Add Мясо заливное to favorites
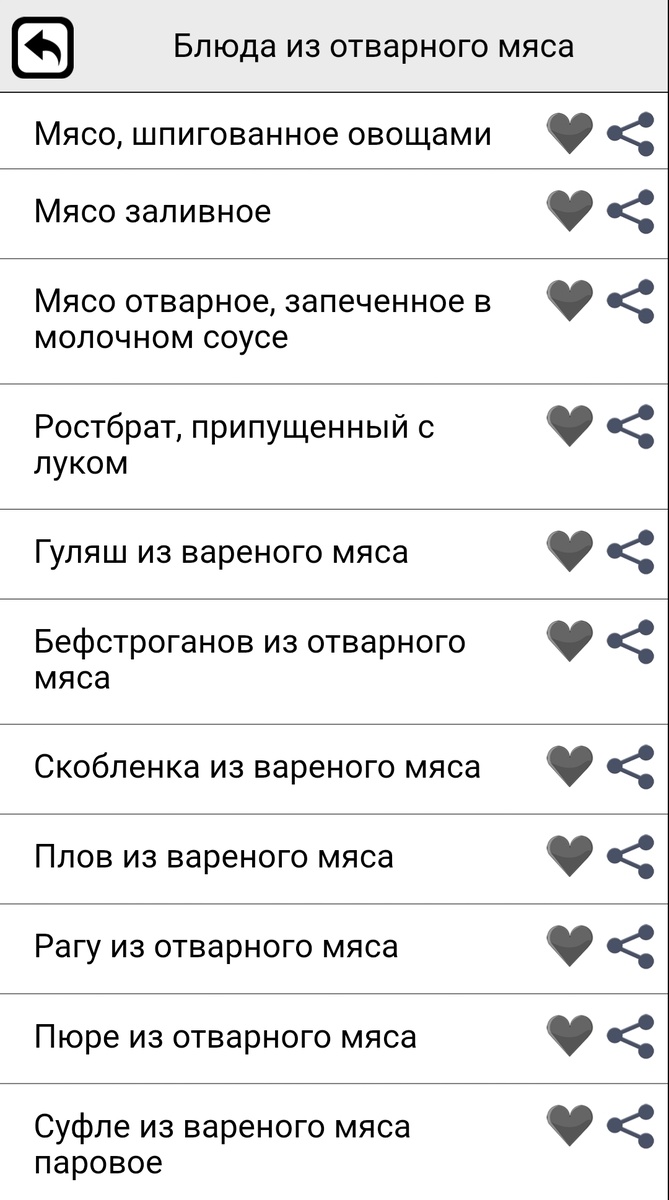This screenshot has width=669, height=1200. (x=570, y=211)
